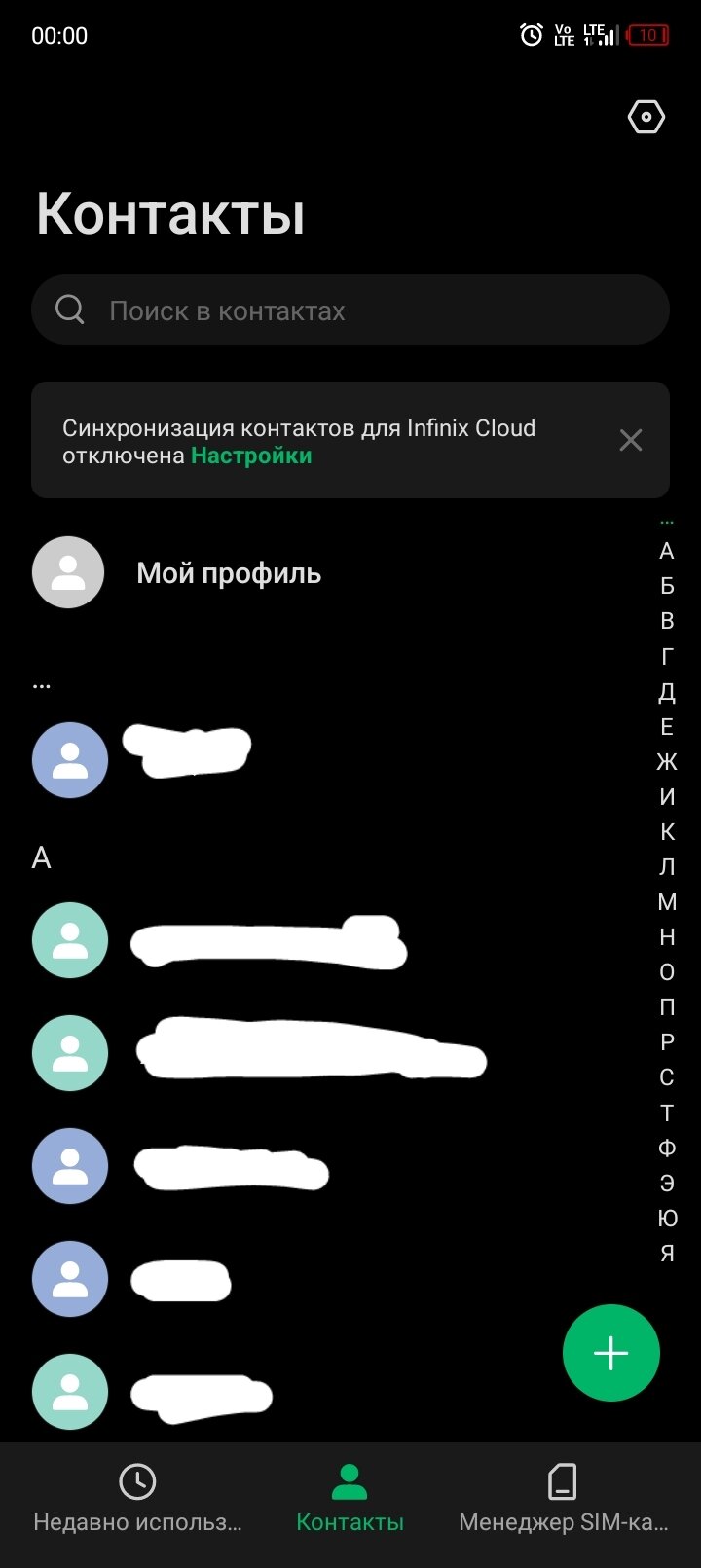Jump to letter С in index
This screenshot has height=1568, width=701.
tap(667, 1077)
